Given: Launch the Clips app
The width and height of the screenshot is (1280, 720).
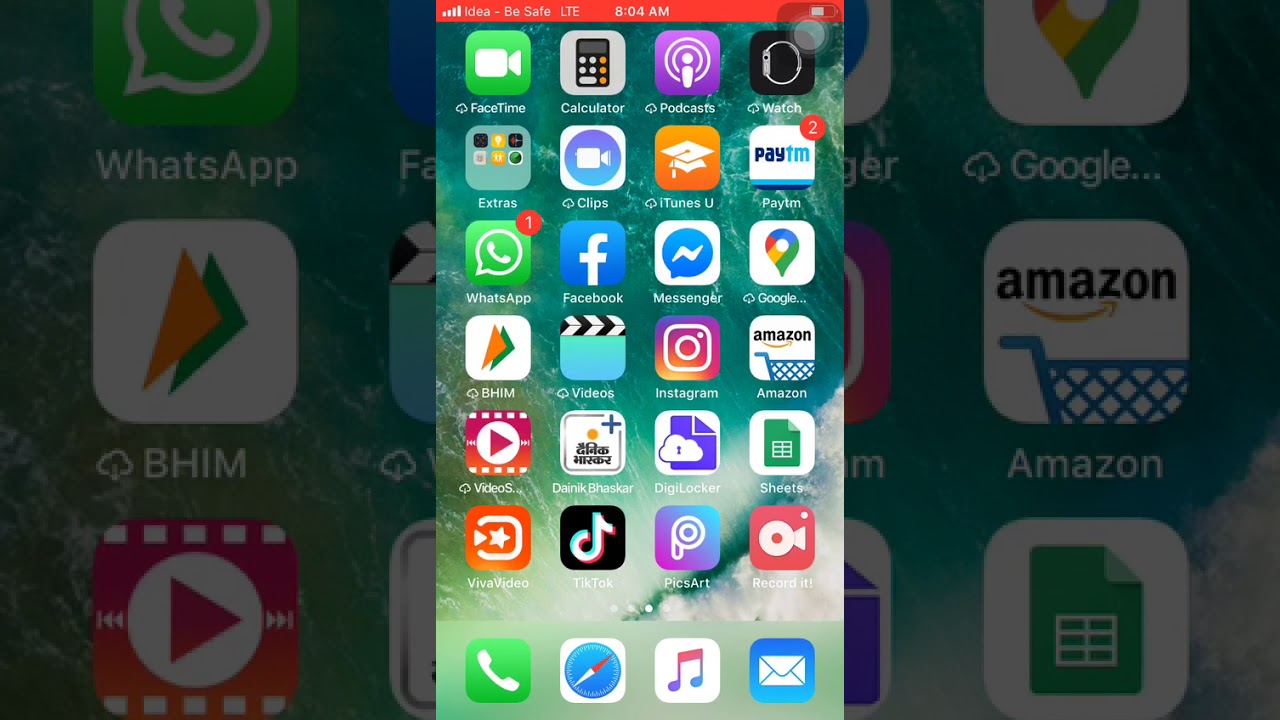Looking at the screenshot, I should (x=593, y=158).
